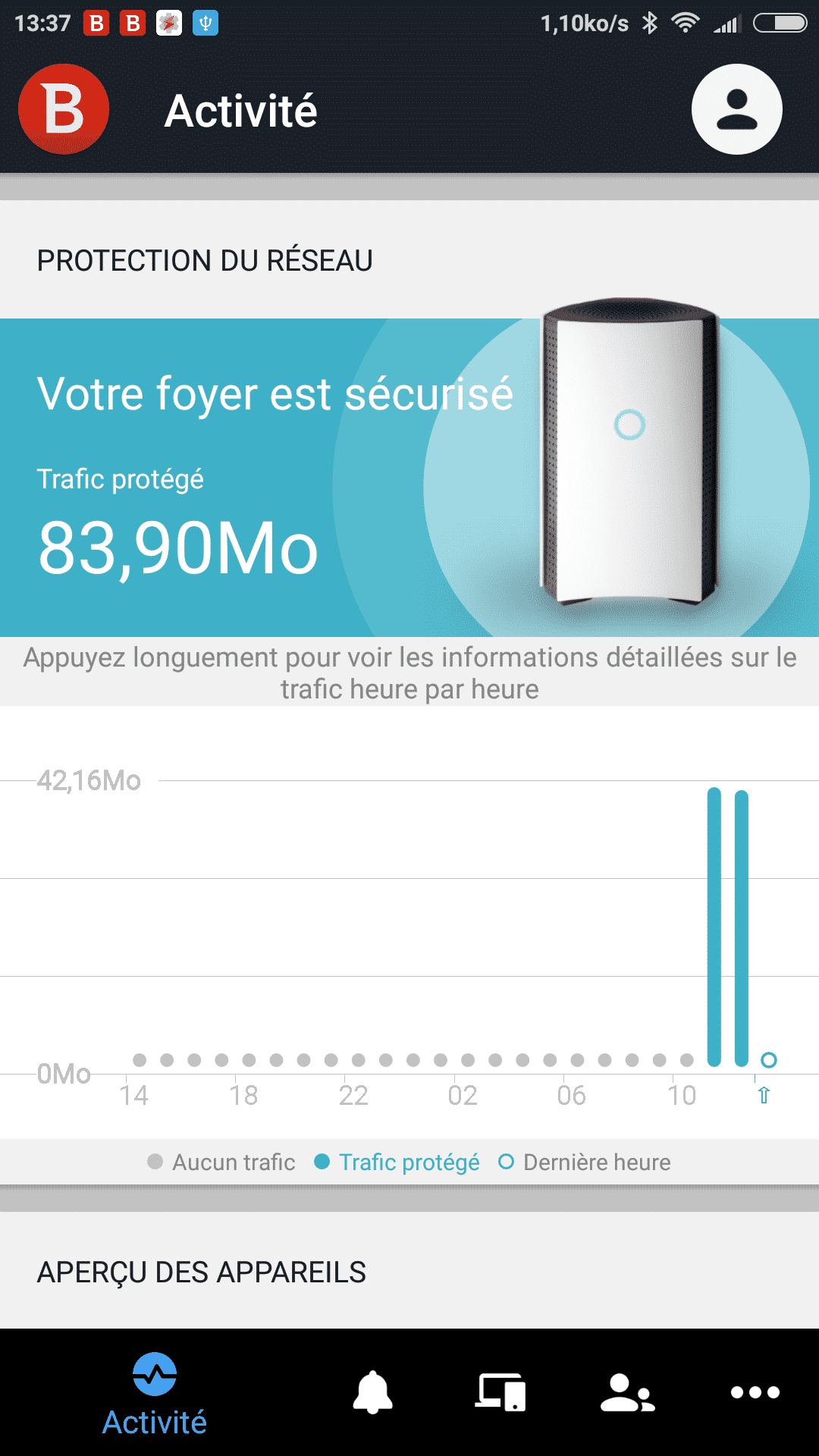Select the last hour marker on chart

769,1059
